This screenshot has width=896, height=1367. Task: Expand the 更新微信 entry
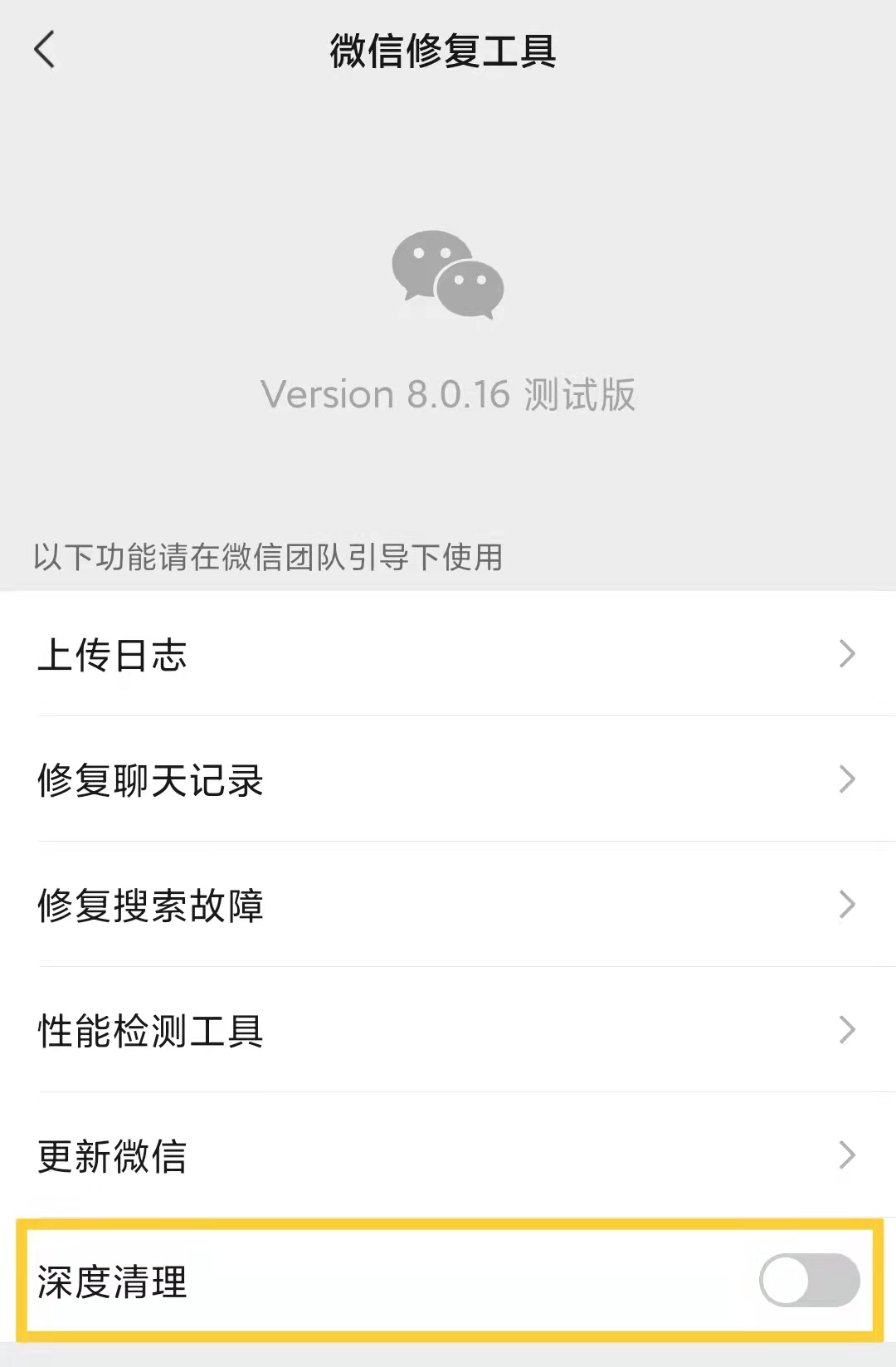coord(448,1155)
